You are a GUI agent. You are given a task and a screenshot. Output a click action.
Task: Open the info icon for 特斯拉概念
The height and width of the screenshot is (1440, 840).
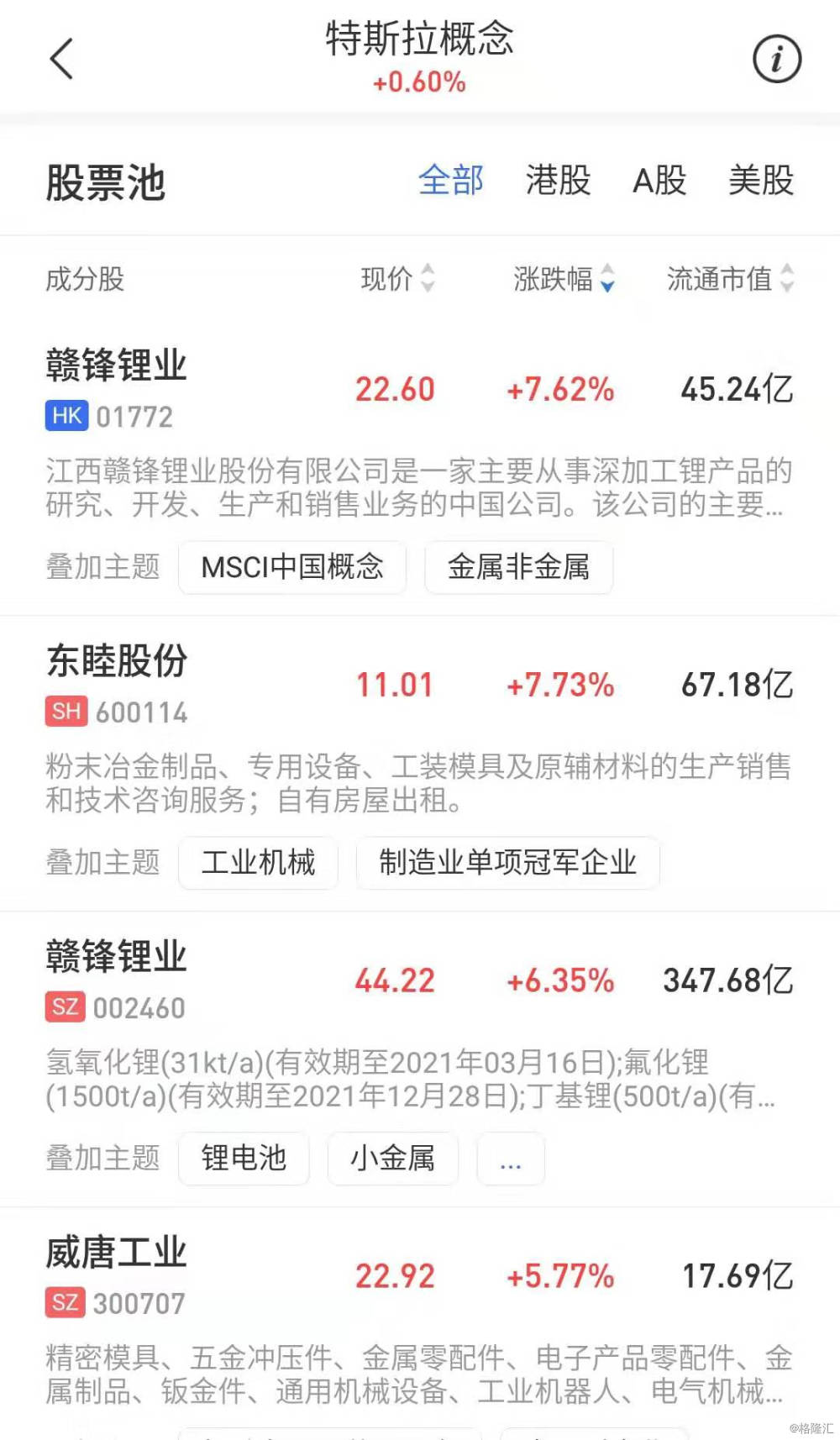(x=776, y=59)
